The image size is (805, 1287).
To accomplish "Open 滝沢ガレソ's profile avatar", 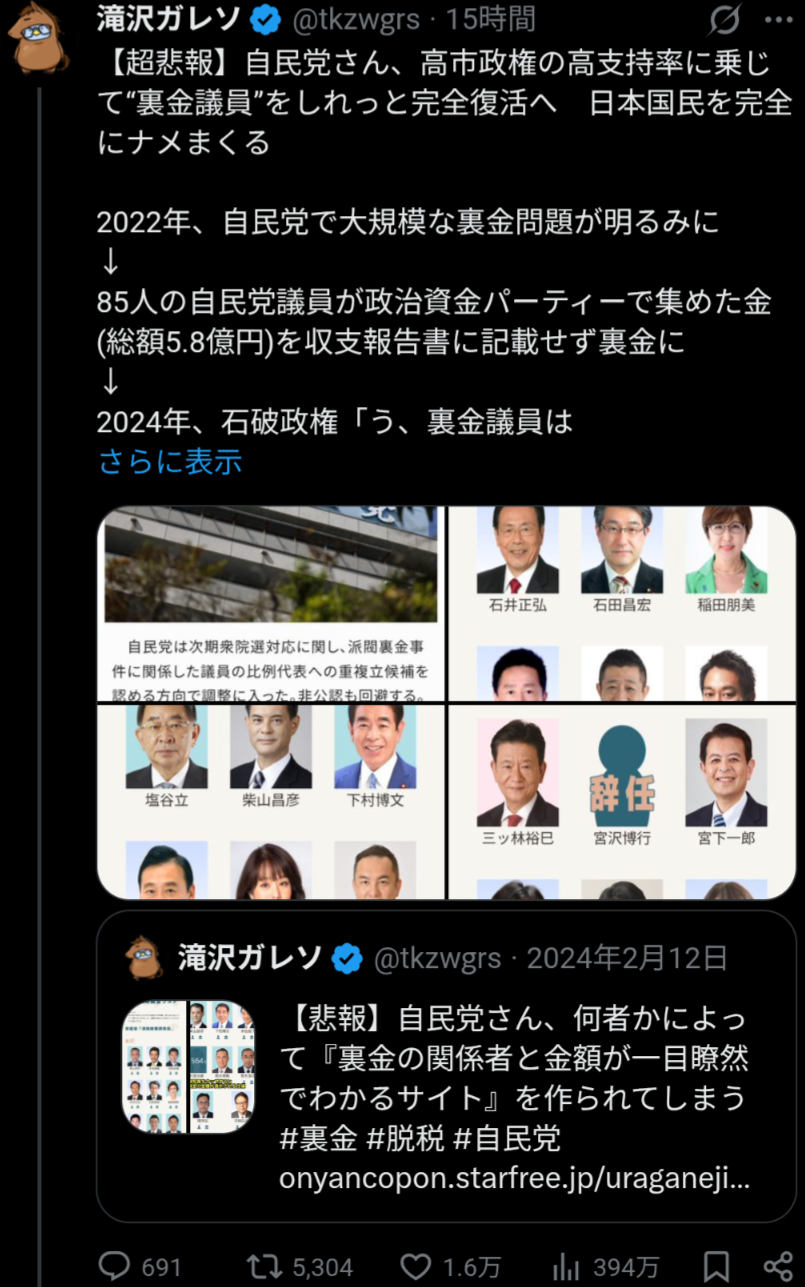I will (x=38, y=38).
